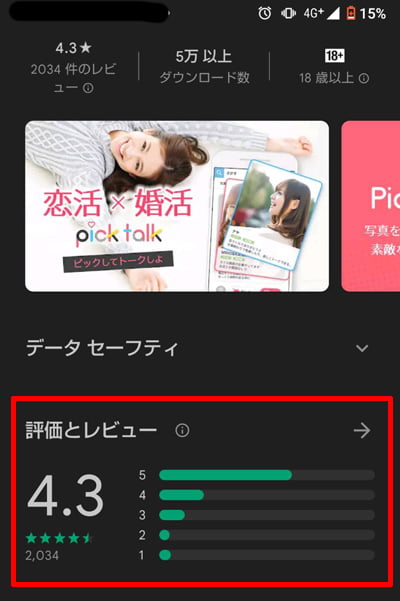Tap info icon under 2034 件のレビュー

coord(88,88)
